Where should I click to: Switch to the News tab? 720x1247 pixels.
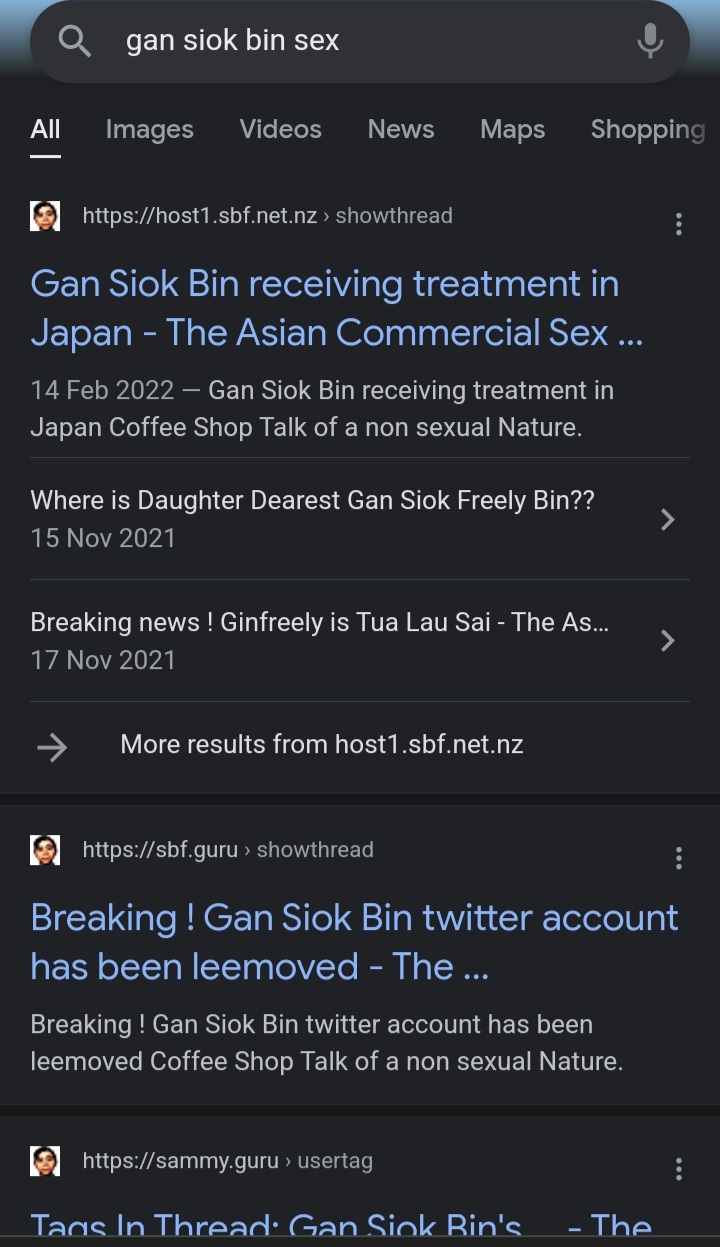coord(400,129)
